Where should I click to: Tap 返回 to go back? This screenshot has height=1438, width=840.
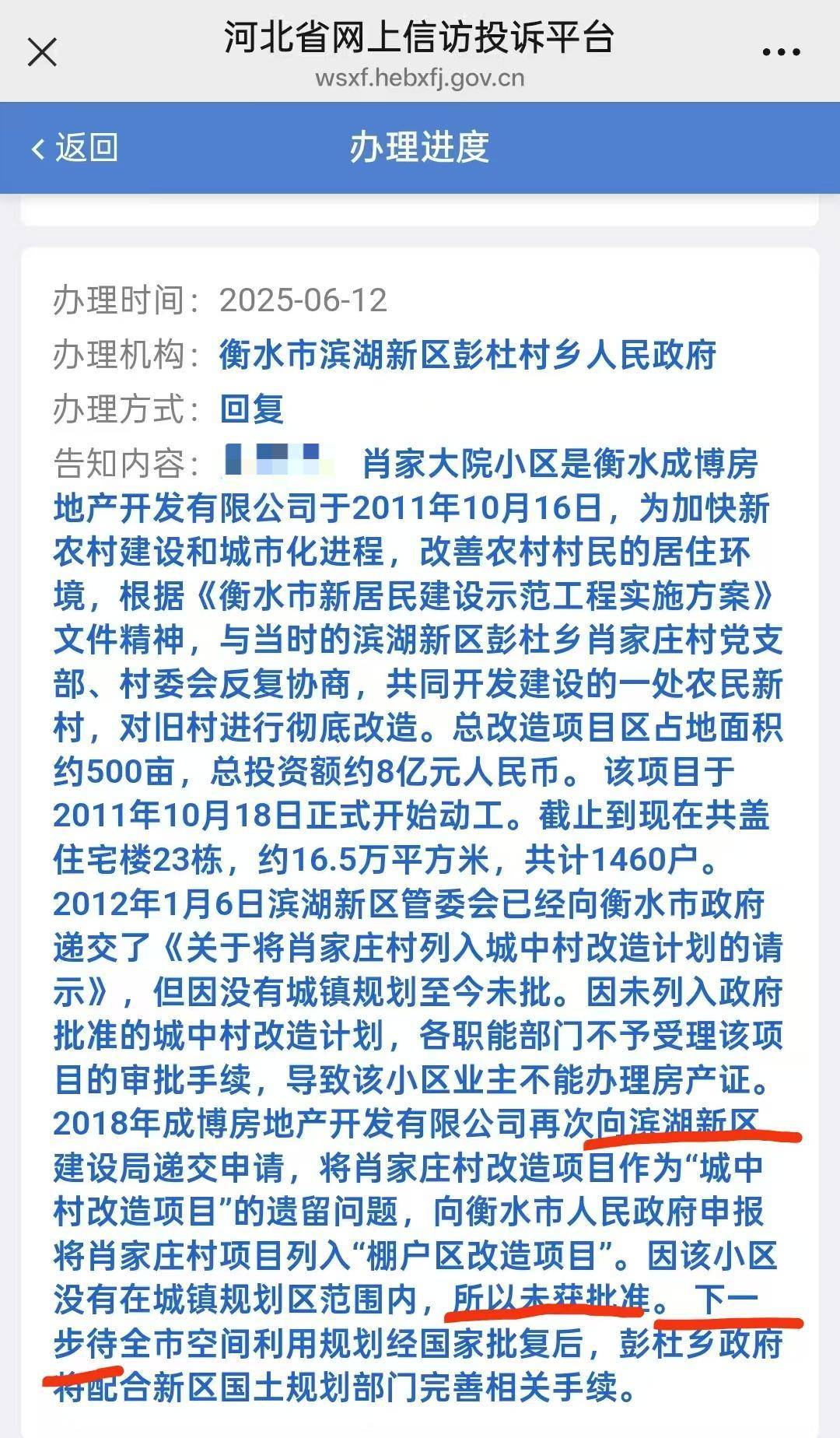coord(75,148)
